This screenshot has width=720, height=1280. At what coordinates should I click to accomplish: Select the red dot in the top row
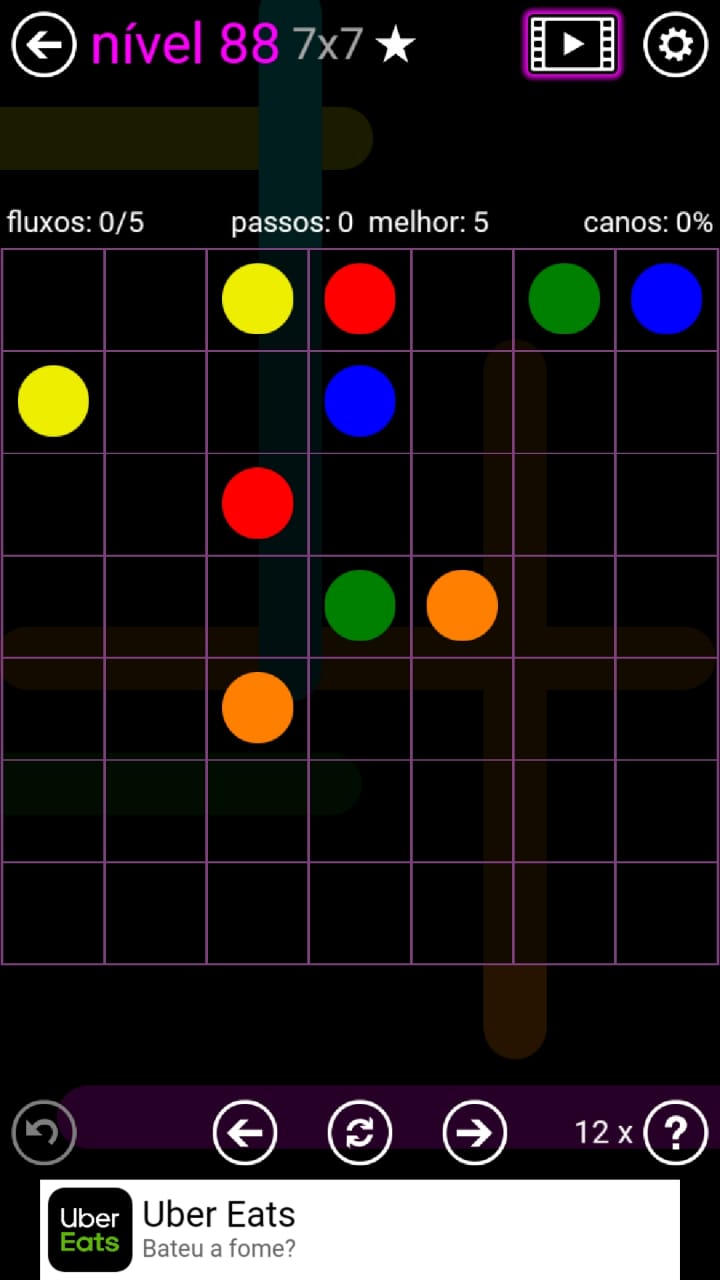point(360,299)
